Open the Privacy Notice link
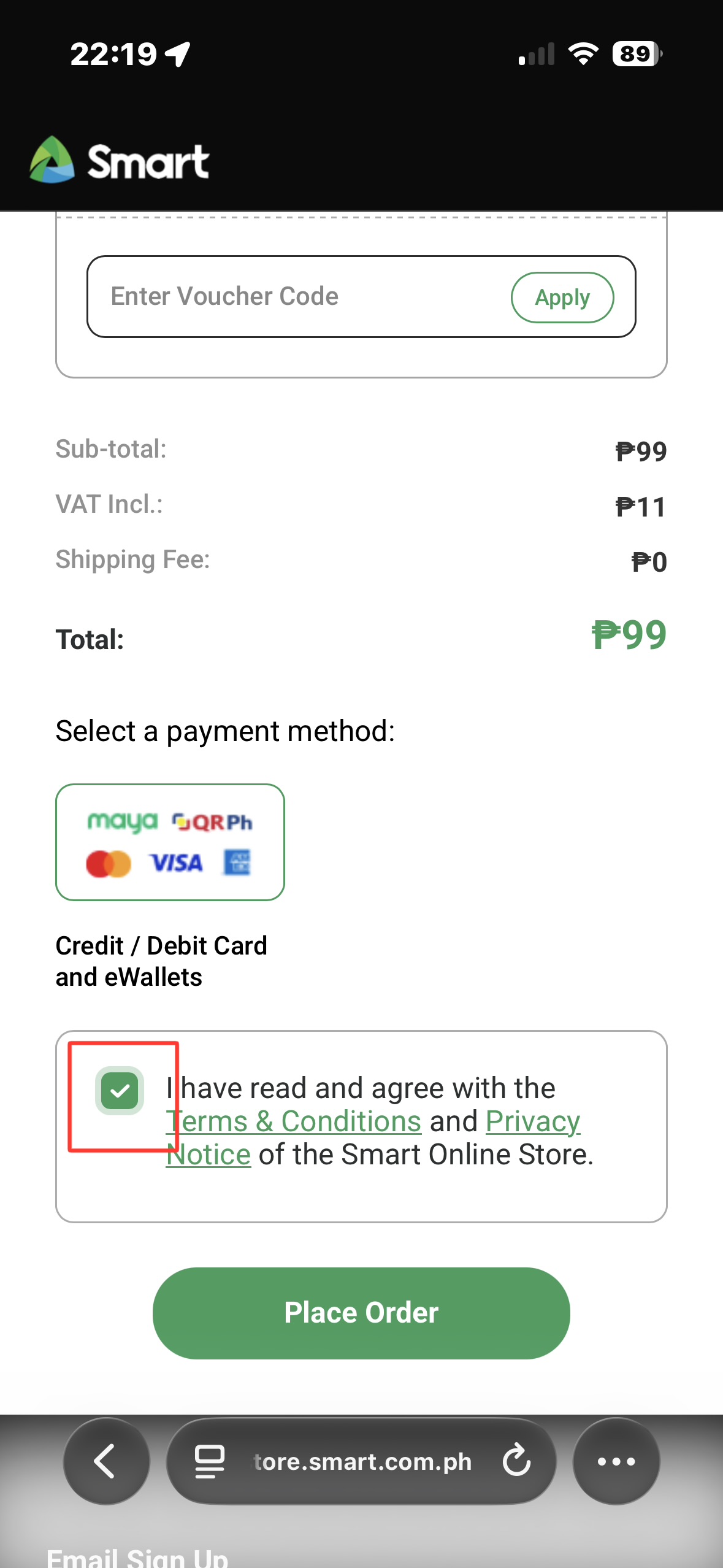This screenshot has width=723, height=1568. (532, 1121)
